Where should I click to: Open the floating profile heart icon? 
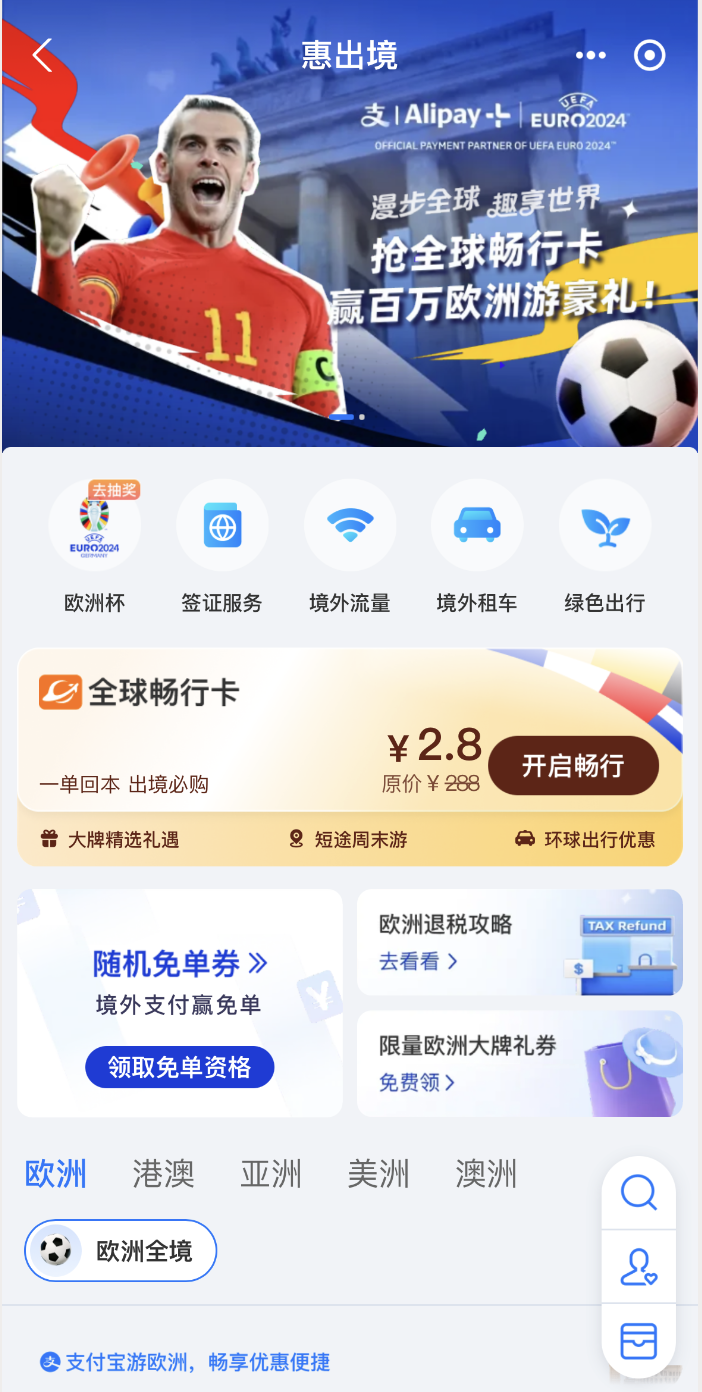[638, 1266]
